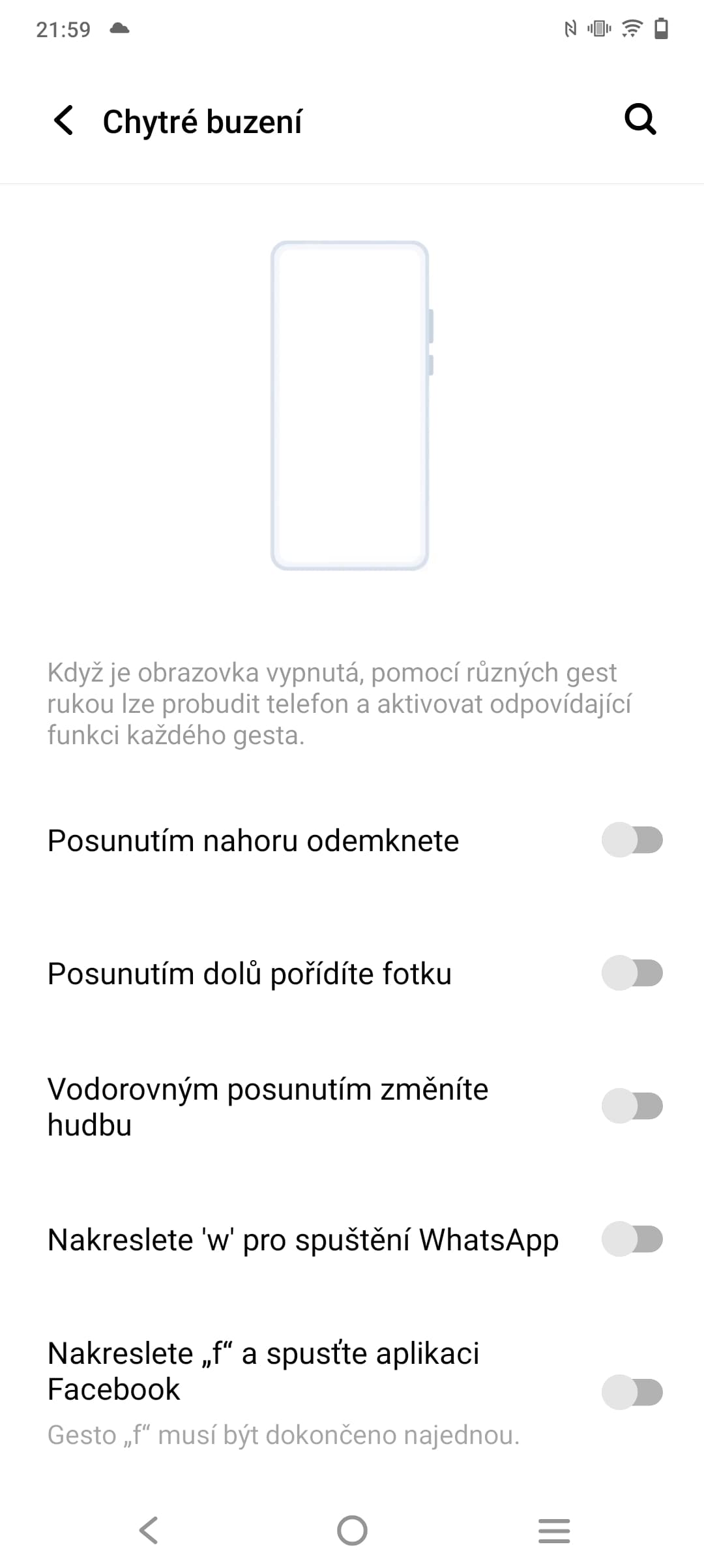Open the search icon

[640, 120]
